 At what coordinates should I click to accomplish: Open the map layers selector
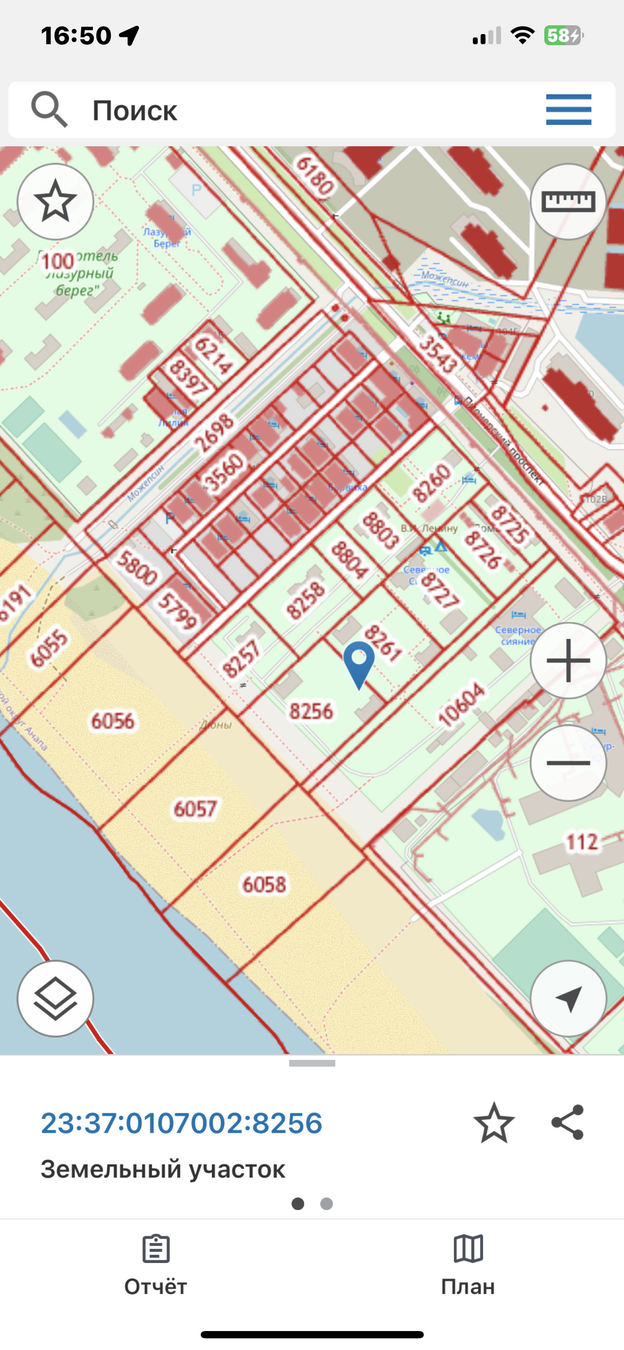[55, 997]
